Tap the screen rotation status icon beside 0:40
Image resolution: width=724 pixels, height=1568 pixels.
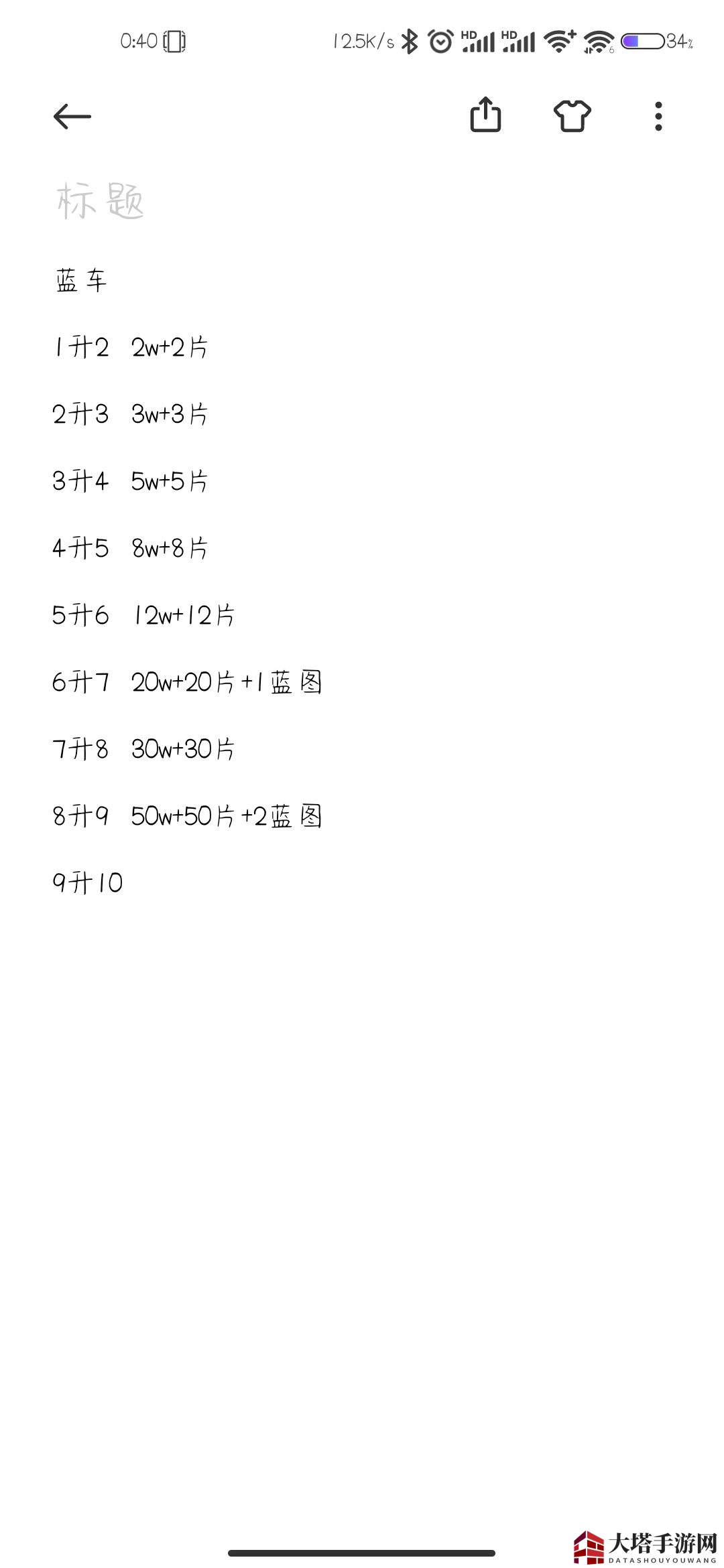[174, 42]
